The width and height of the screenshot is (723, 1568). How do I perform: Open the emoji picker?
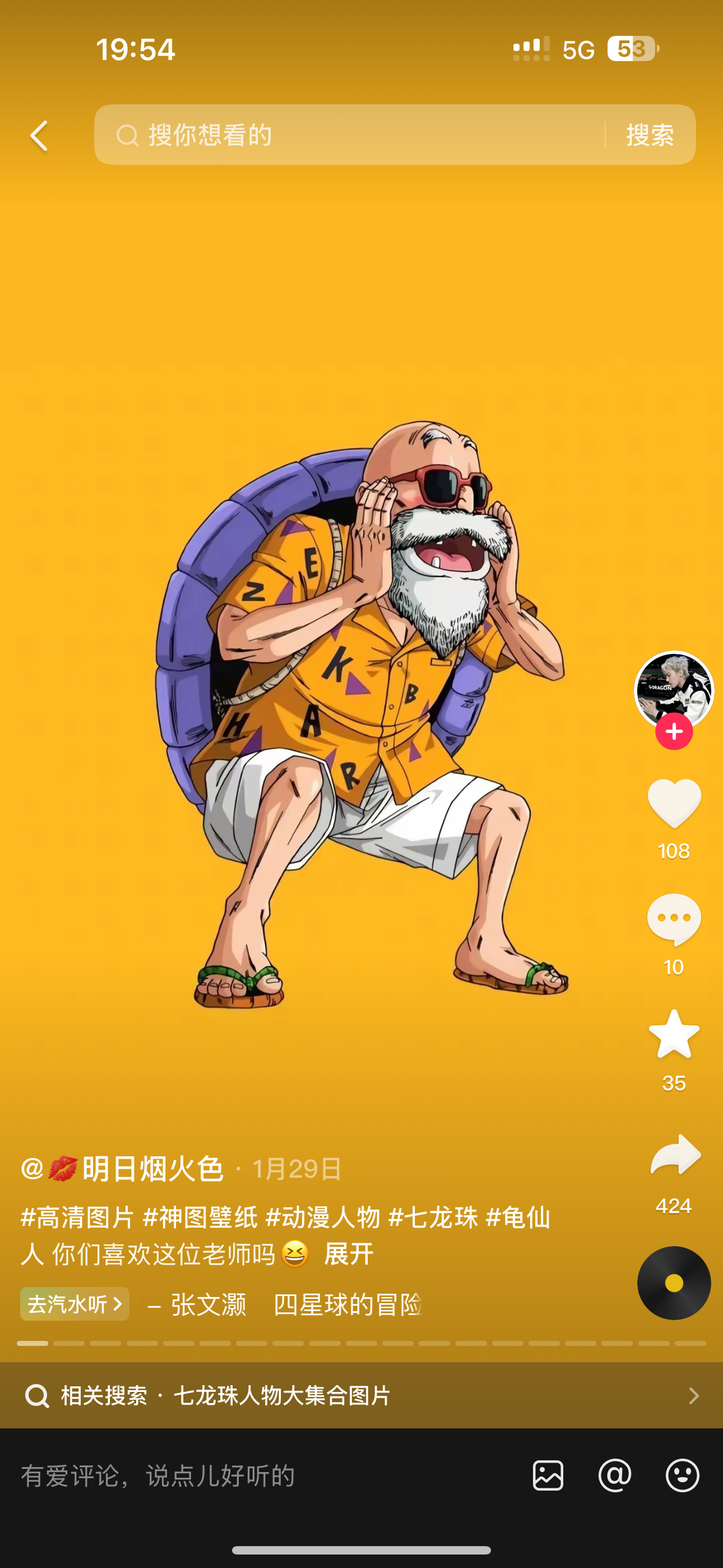coord(682,1475)
